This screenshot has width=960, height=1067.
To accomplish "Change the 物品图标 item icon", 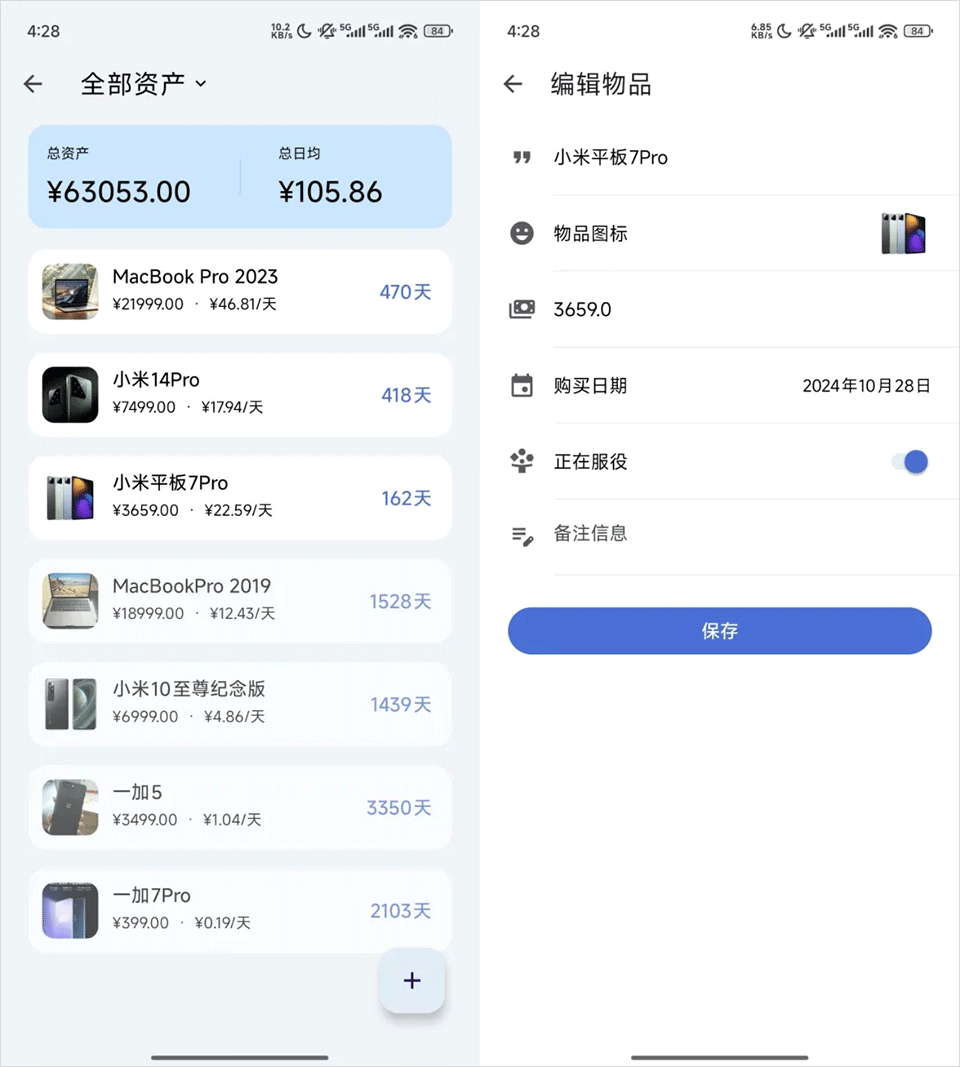I will pos(903,233).
